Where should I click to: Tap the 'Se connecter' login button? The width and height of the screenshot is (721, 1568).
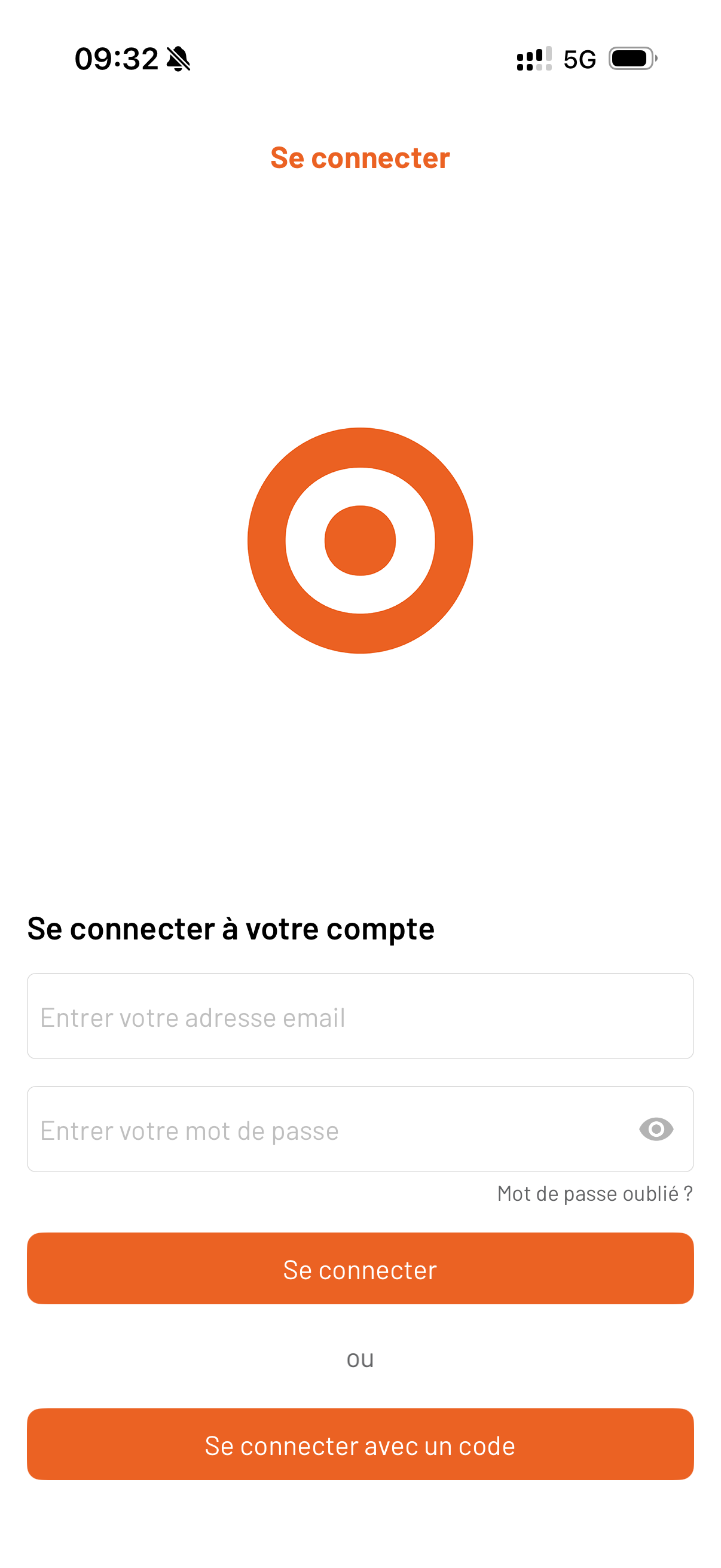(360, 1268)
